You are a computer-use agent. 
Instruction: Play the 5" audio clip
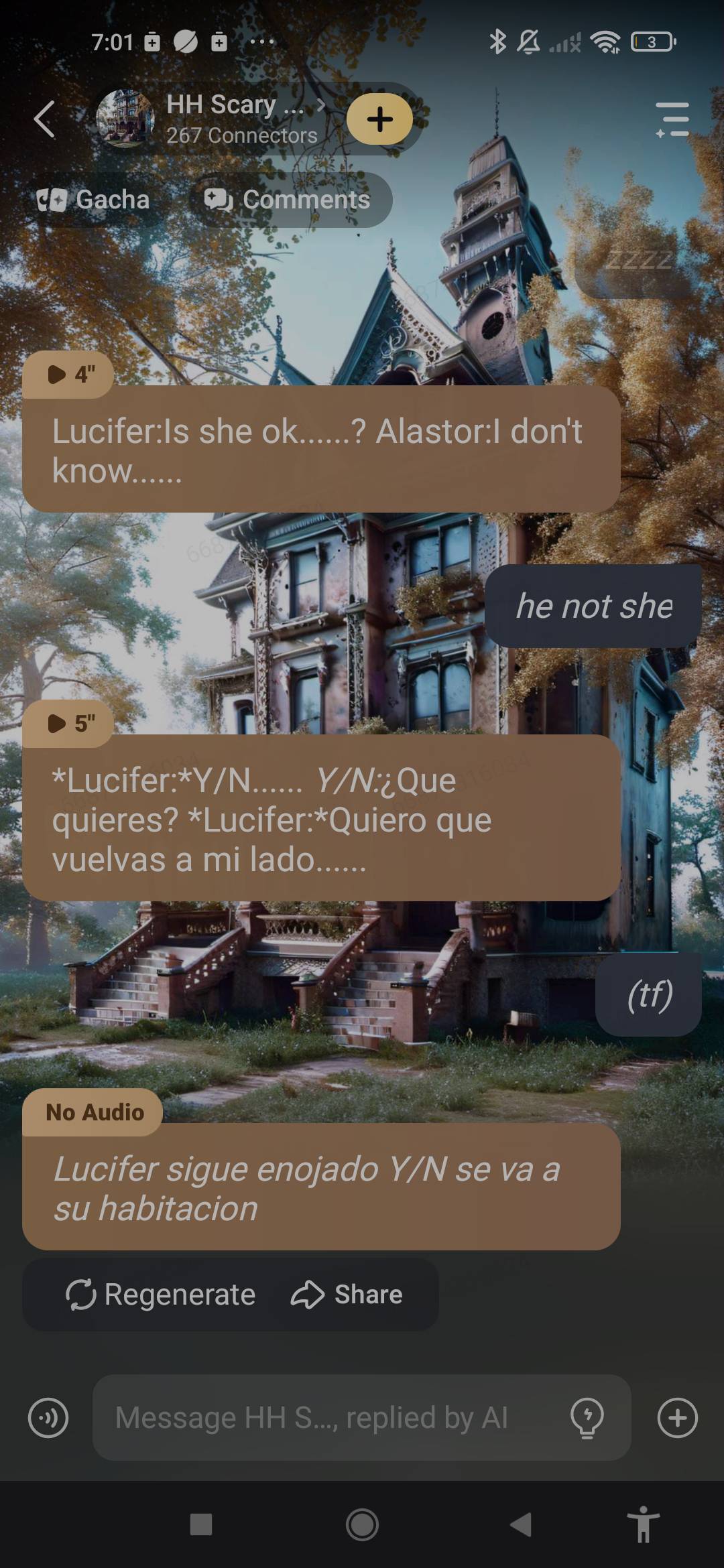70,724
